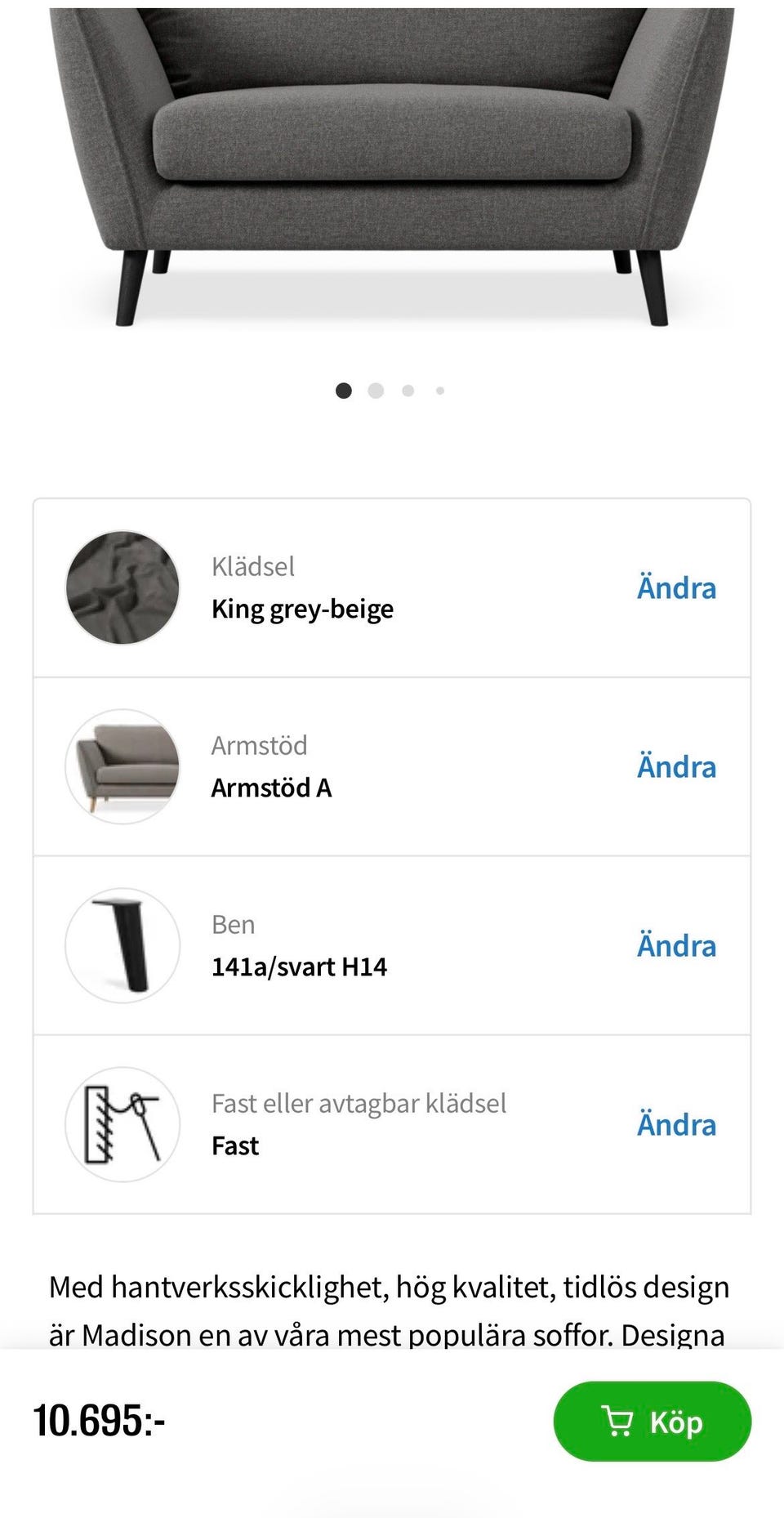Open Ändra for the Ben option
Viewport: 784px width, 1518px height.
pyautogui.click(x=676, y=945)
